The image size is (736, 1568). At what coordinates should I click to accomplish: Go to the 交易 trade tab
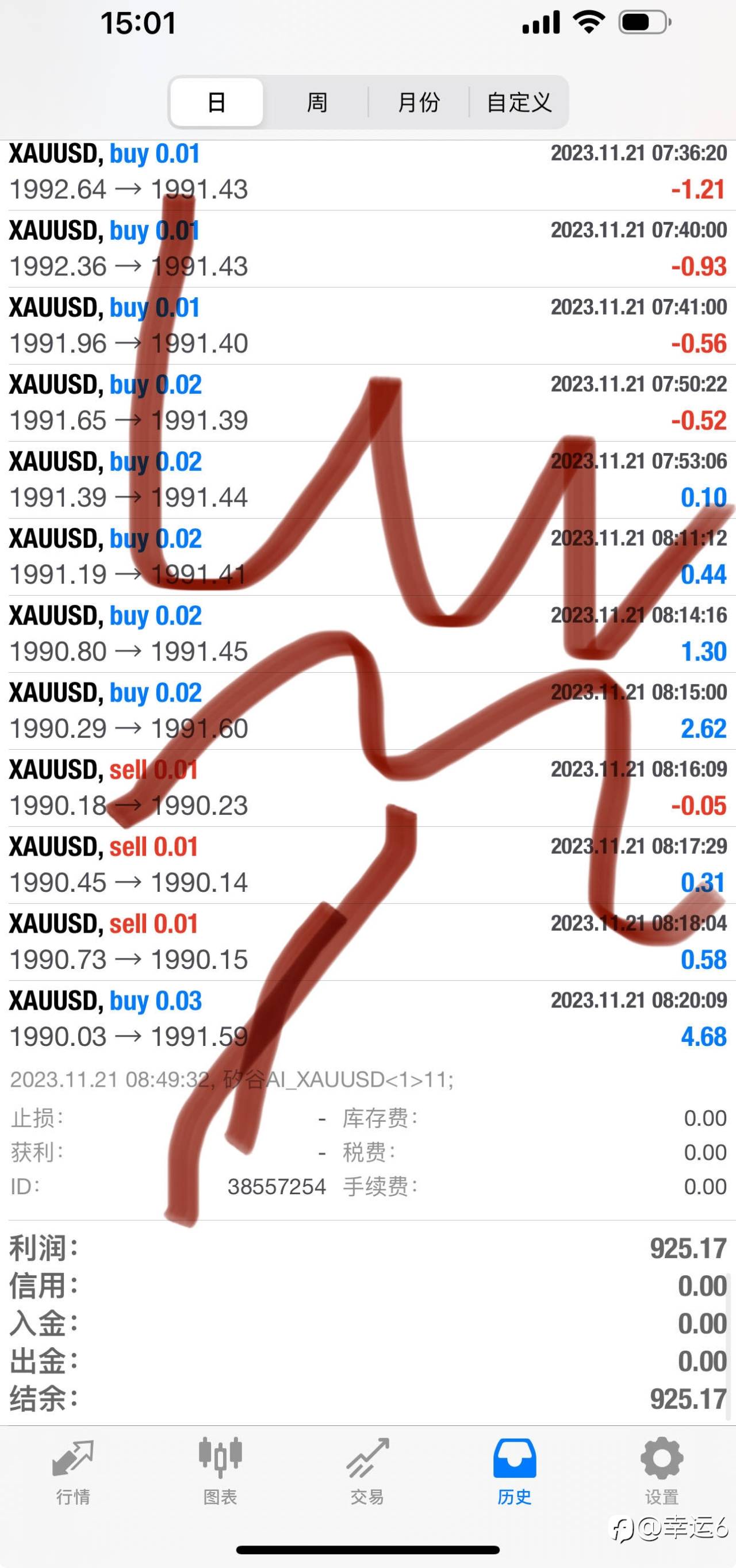[367, 1472]
